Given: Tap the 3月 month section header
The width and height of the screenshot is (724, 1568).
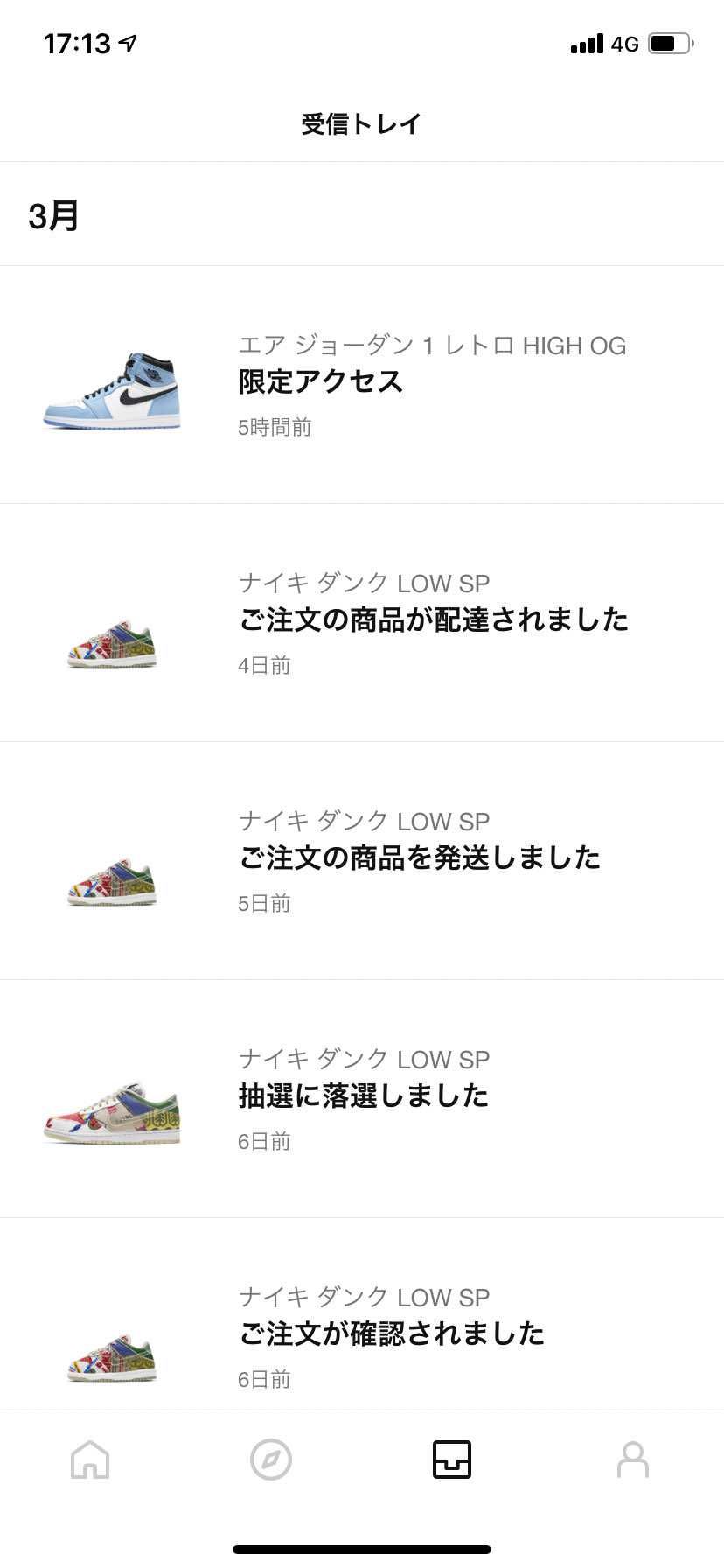Looking at the screenshot, I should tap(52, 213).
